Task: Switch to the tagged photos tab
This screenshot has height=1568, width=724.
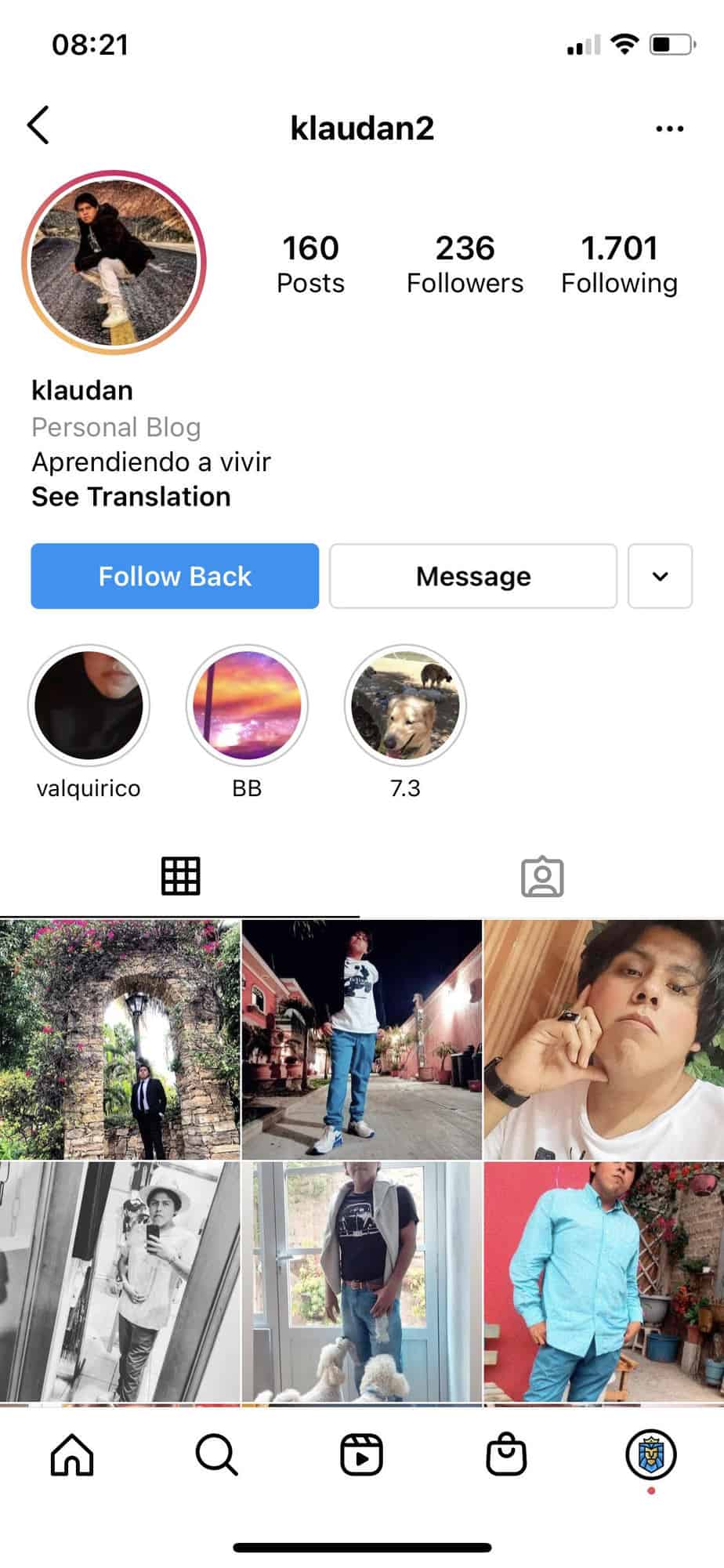Action: coord(542,876)
